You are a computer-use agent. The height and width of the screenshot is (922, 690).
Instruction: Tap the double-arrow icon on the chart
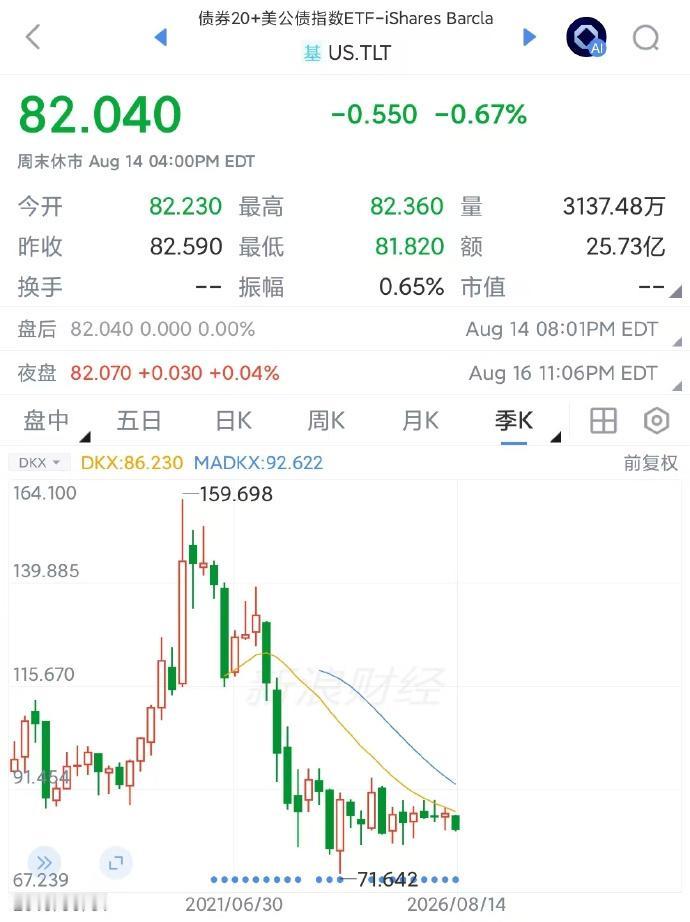click(x=44, y=863)
